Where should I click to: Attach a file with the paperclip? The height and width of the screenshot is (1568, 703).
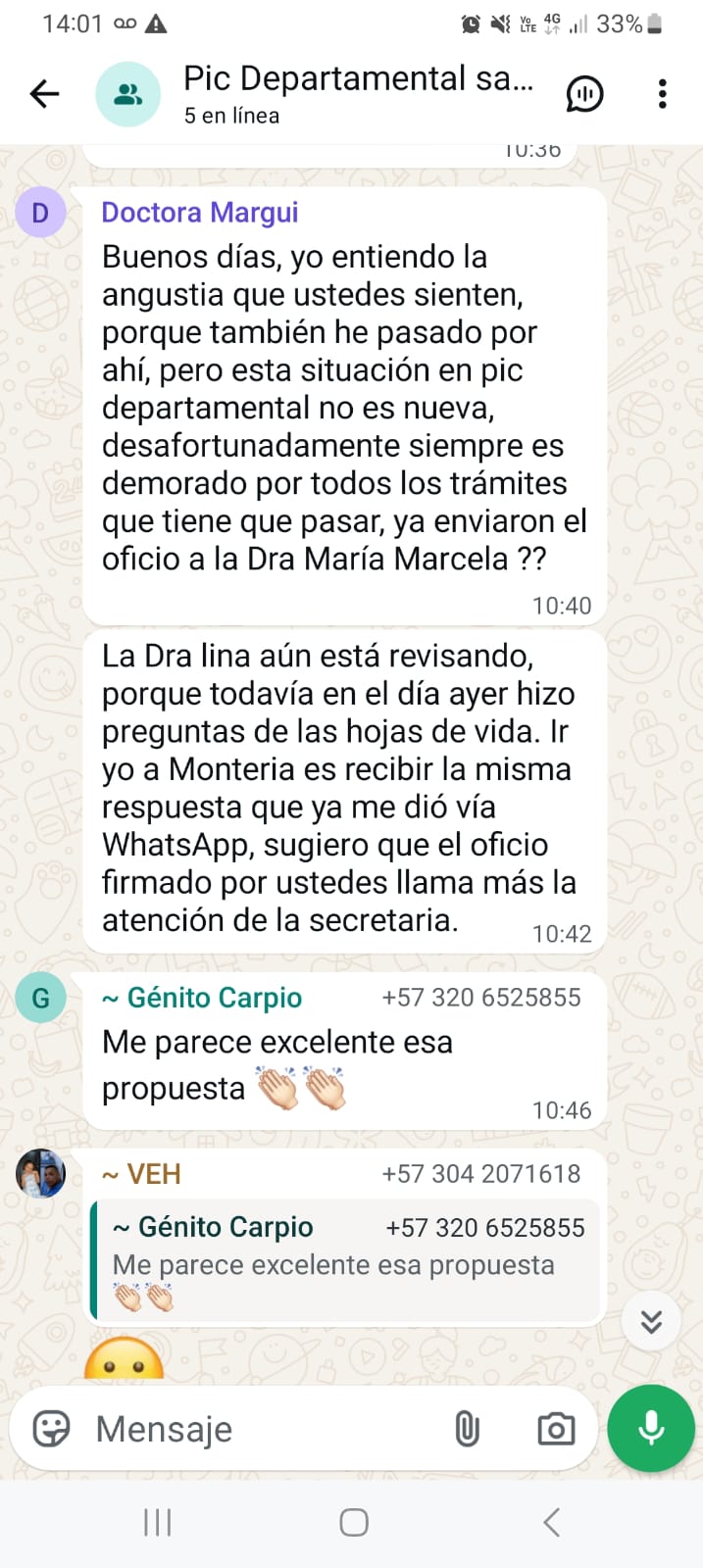click(x=468, y=1429)
